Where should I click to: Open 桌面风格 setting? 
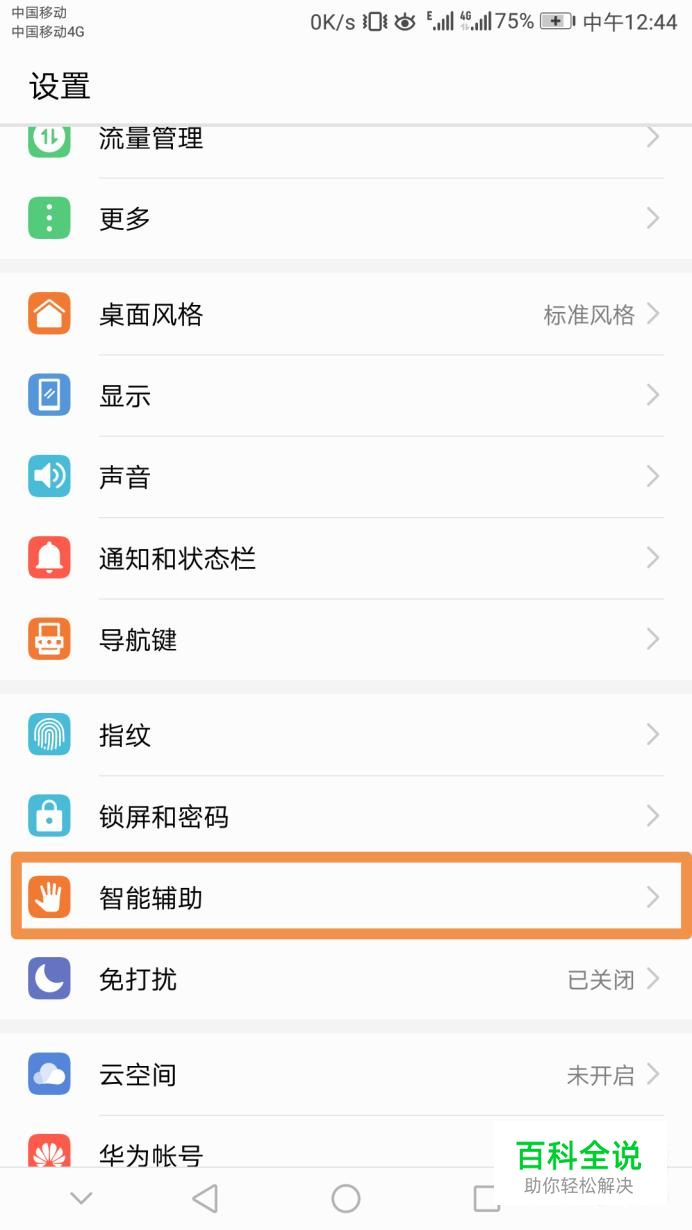click(x=346, y=315)
